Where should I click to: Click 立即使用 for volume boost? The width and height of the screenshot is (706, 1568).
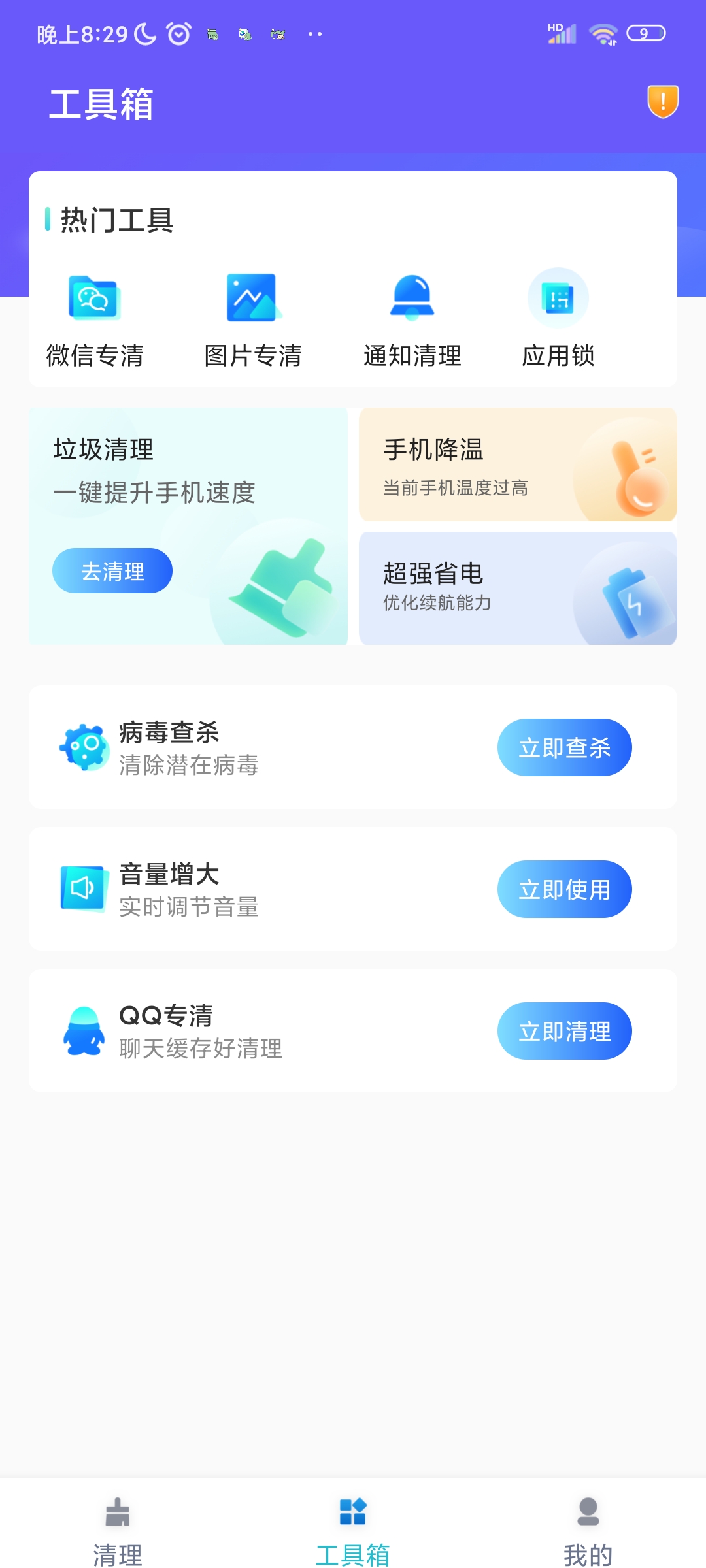point(564,889)
